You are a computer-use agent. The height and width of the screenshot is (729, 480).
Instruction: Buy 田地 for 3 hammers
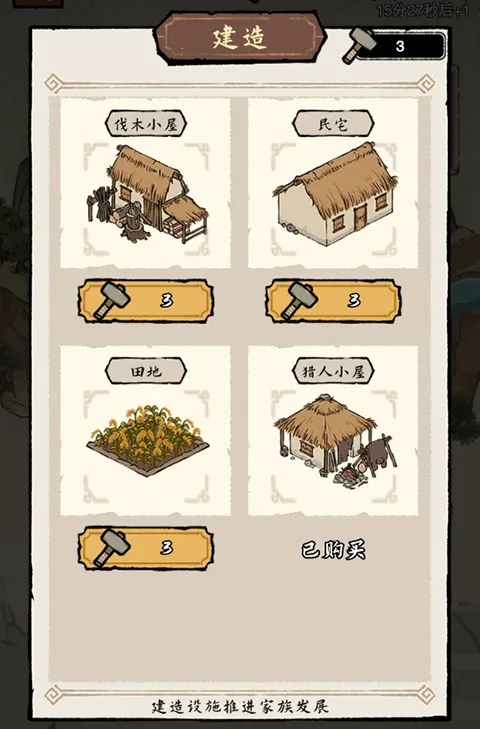[146, 548]
